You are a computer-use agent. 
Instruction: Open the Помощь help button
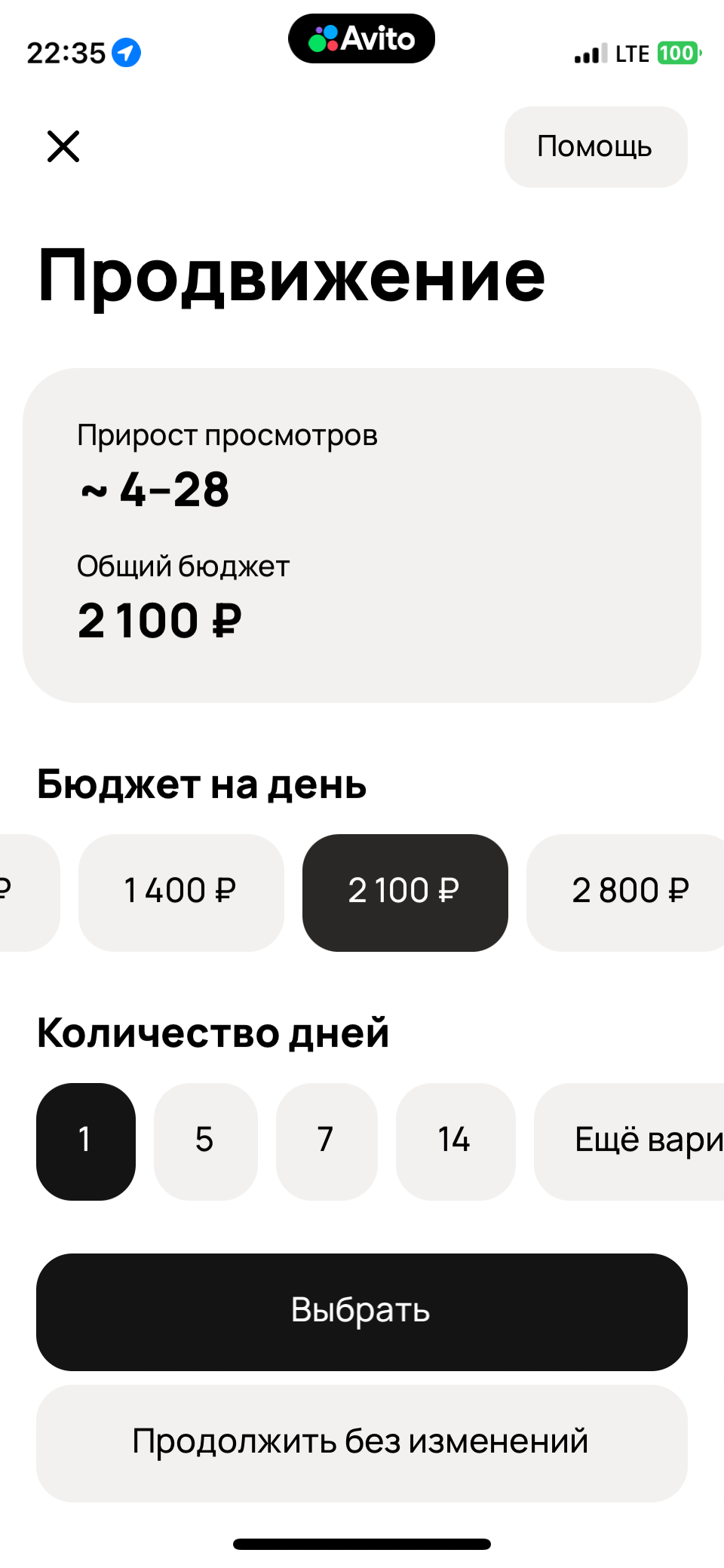[x=595, y=147]
